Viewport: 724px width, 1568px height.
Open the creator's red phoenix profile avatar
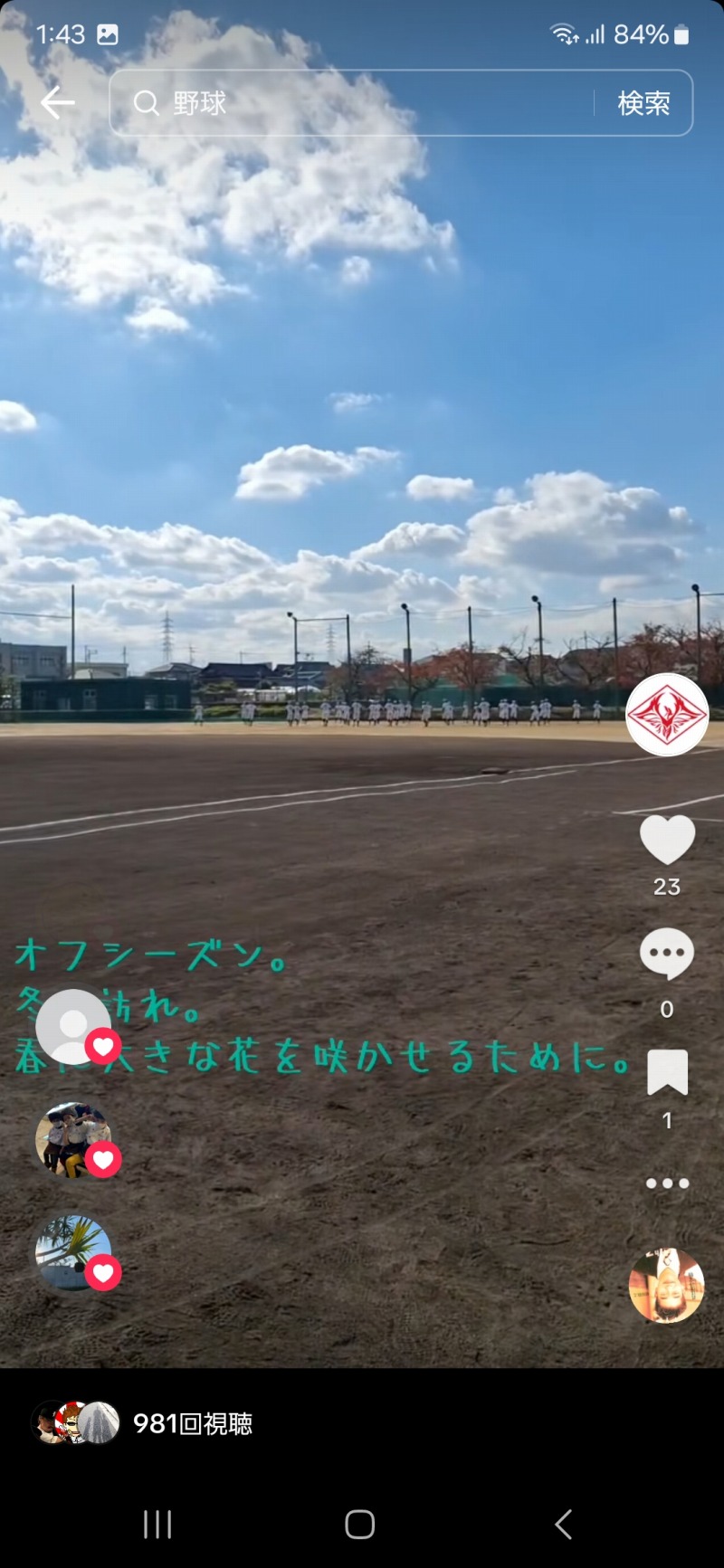click(667, 714)
